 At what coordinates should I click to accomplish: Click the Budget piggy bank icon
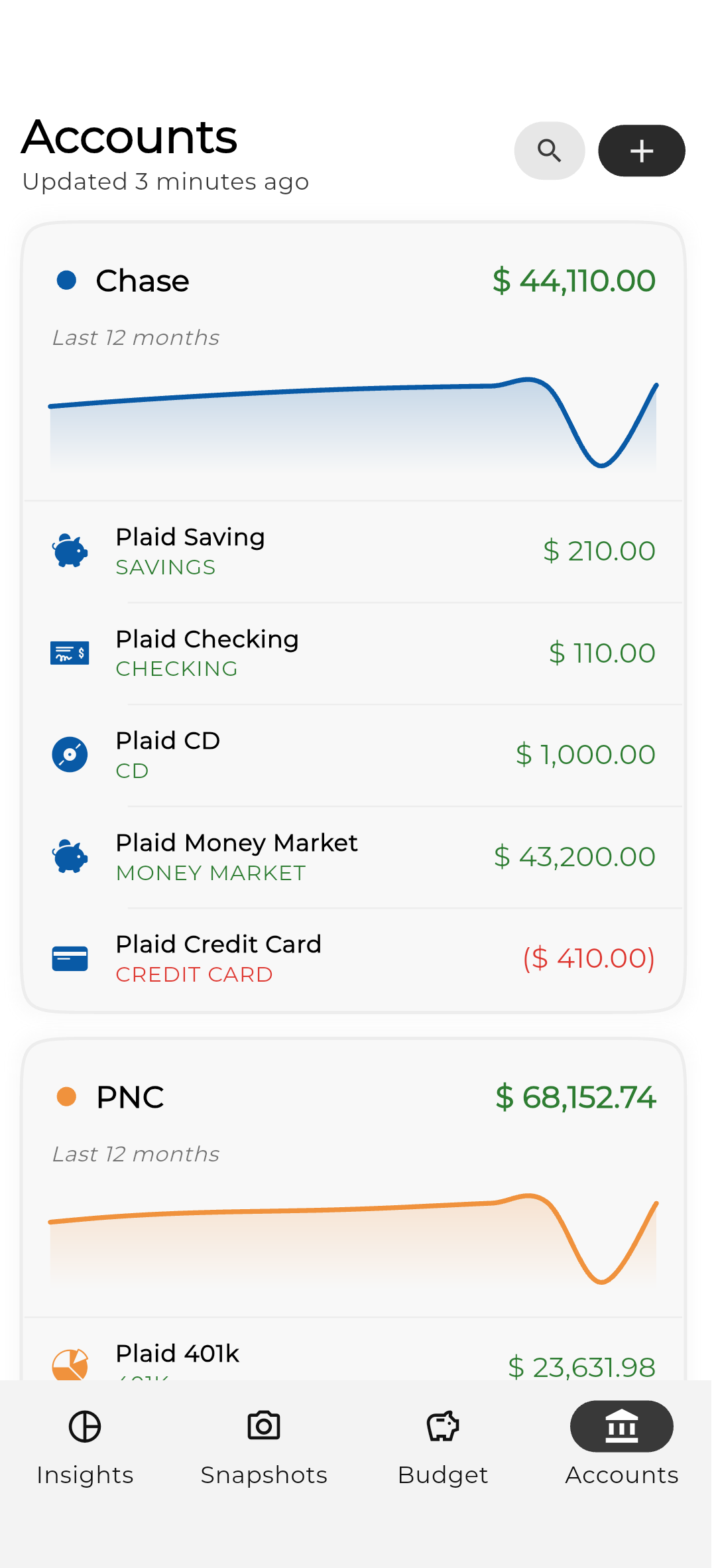click(x=442, y=1427)
